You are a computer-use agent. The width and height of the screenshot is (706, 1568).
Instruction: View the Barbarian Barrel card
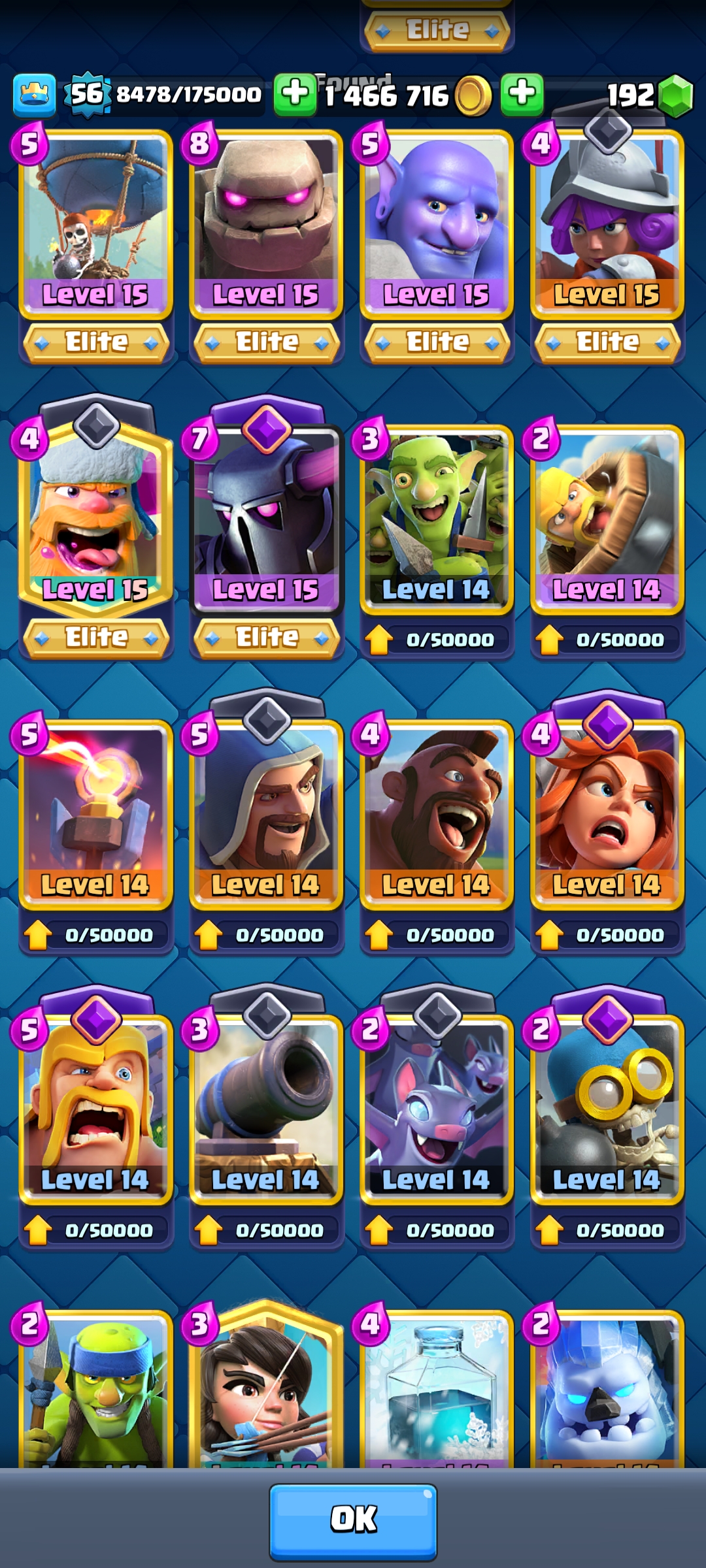point(607,519)
